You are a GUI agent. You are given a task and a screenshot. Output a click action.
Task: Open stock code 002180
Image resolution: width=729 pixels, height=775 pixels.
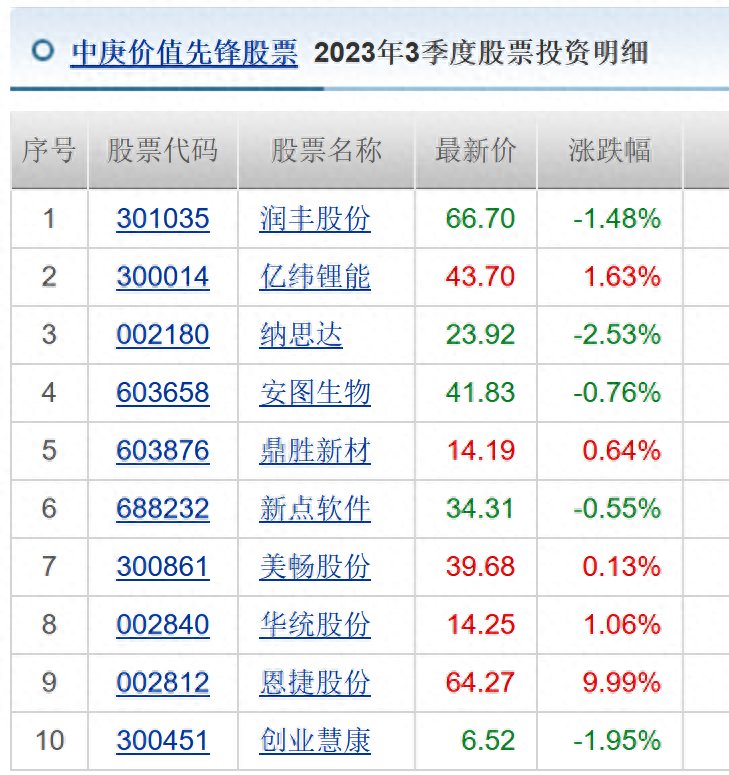tap(163, 335)
